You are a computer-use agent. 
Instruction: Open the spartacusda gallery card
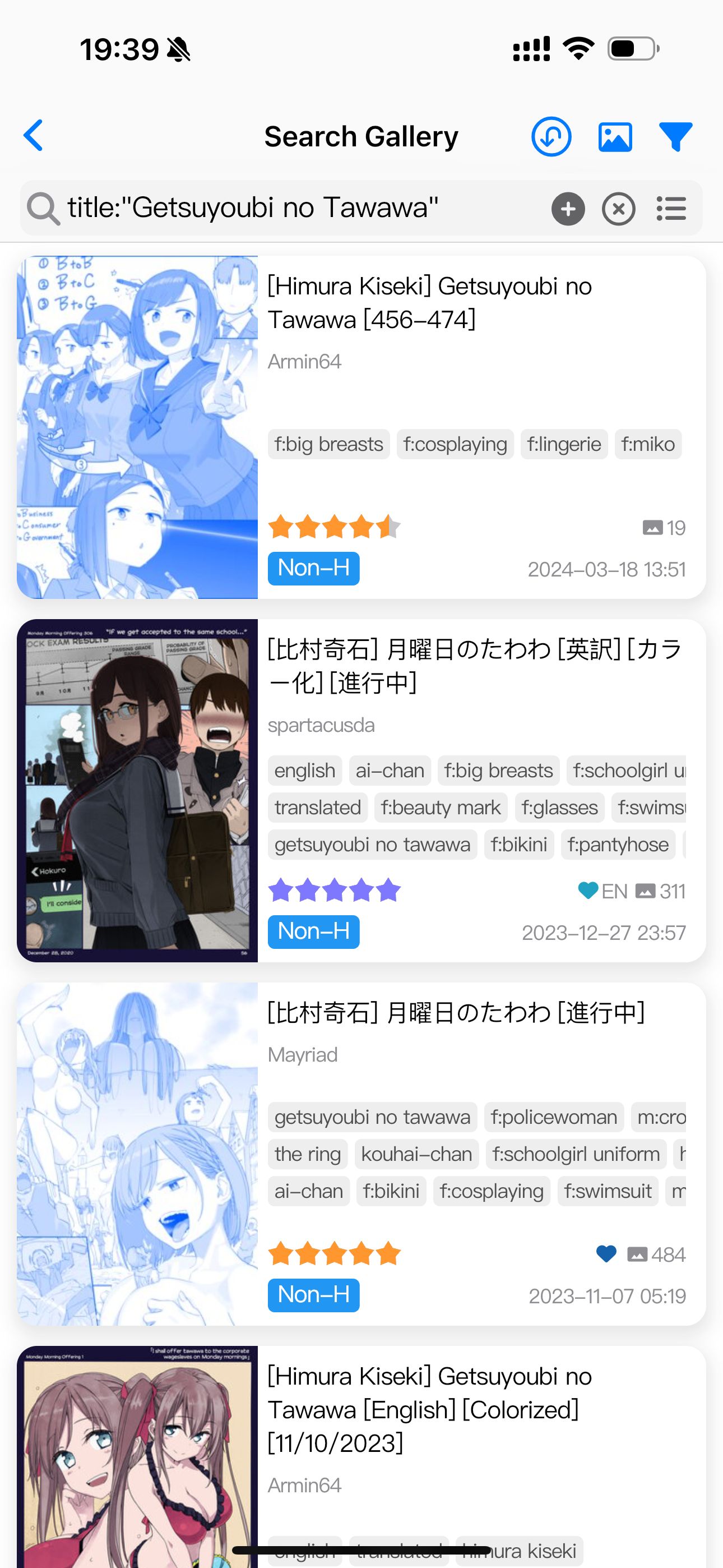pos(361,790)
